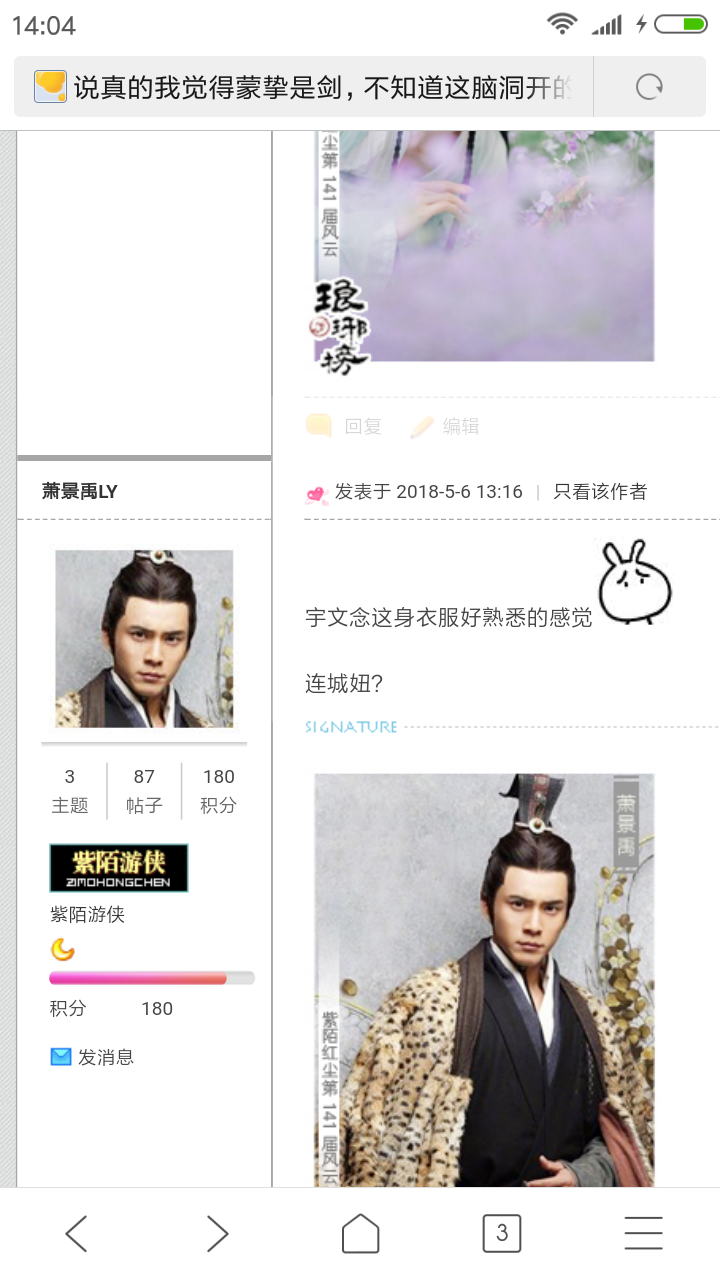Show only this author's posts (只看该作者)

(x=600, y=491)
